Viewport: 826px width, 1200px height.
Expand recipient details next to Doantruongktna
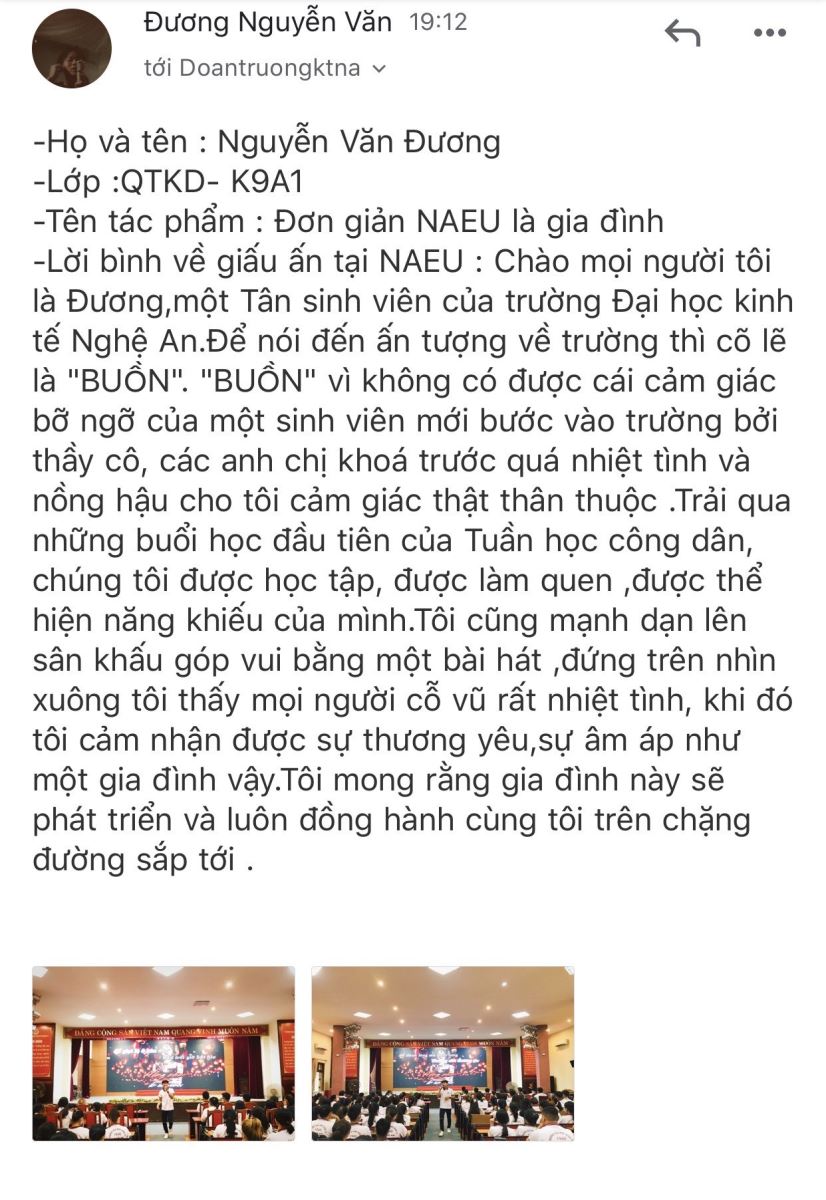pyautogui.click(x=379, y=69)
